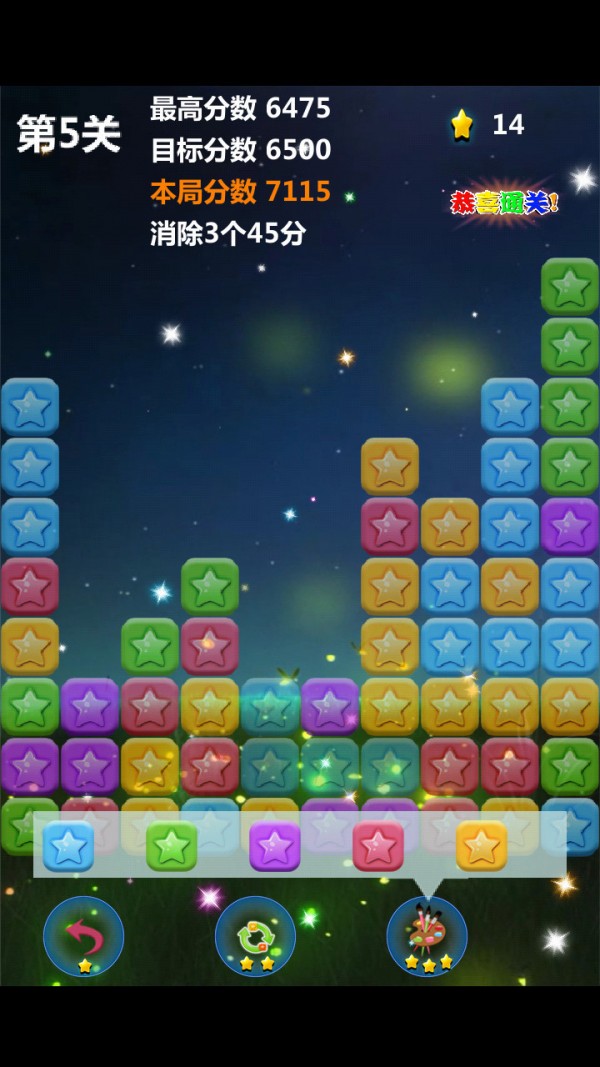Select the blue star swatch in the popup
Image resolution: width=600 pixels, height=1067 pixels.
coord(68,846)
